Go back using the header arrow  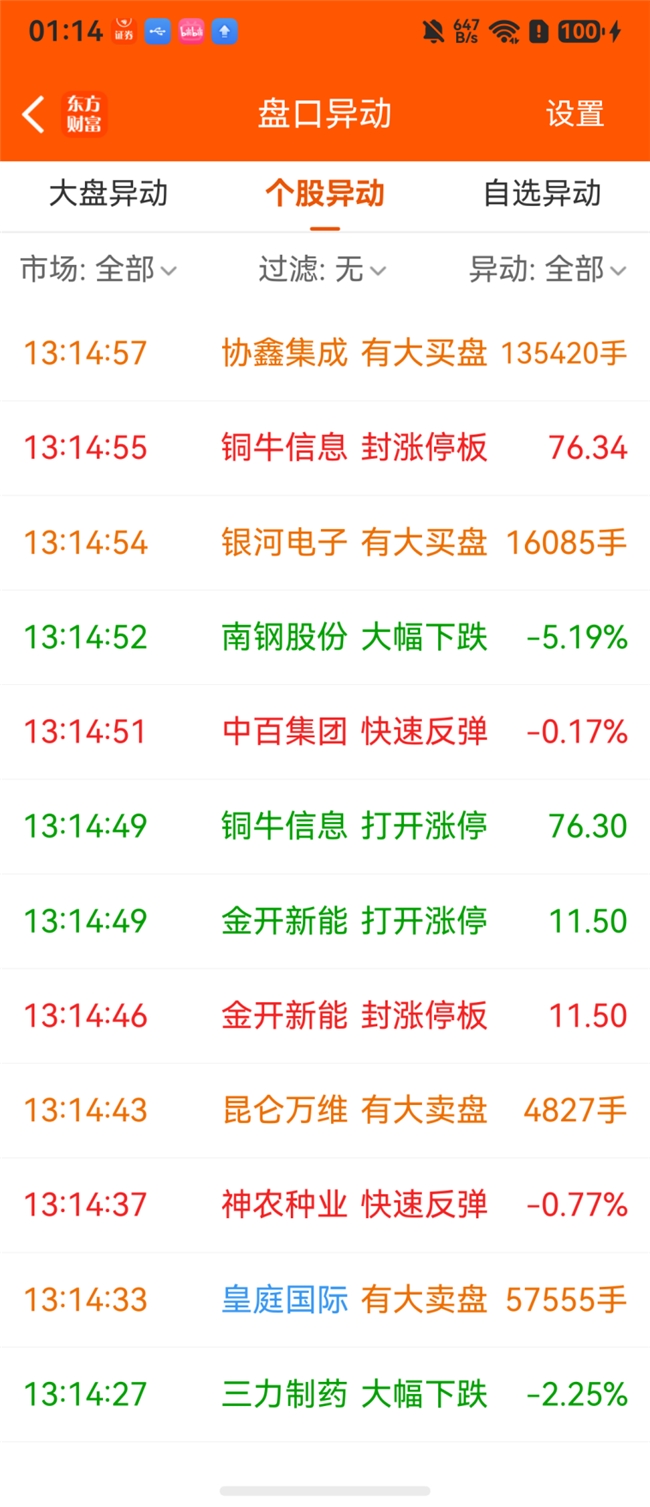(x=34, y=114)
